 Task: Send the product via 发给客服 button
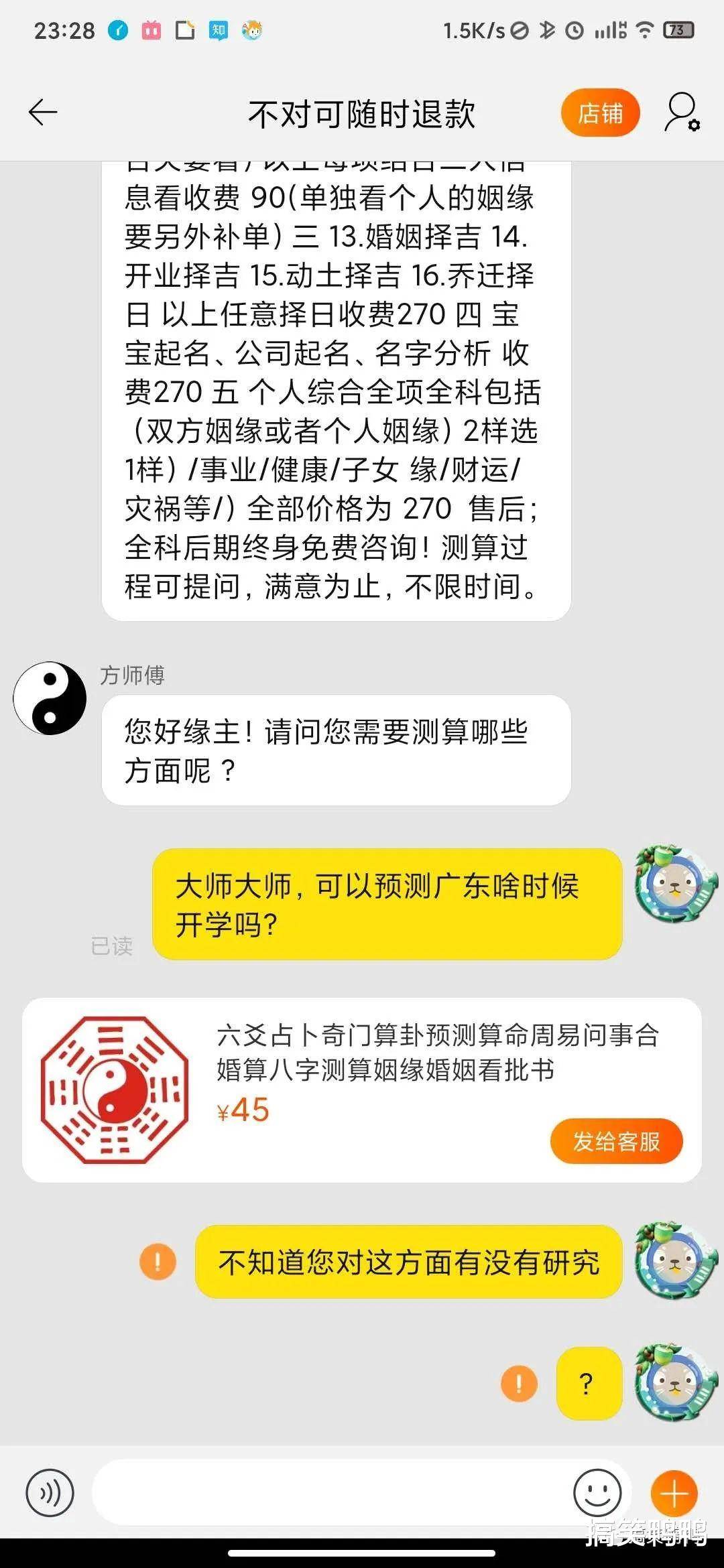tap(616, 1141)
